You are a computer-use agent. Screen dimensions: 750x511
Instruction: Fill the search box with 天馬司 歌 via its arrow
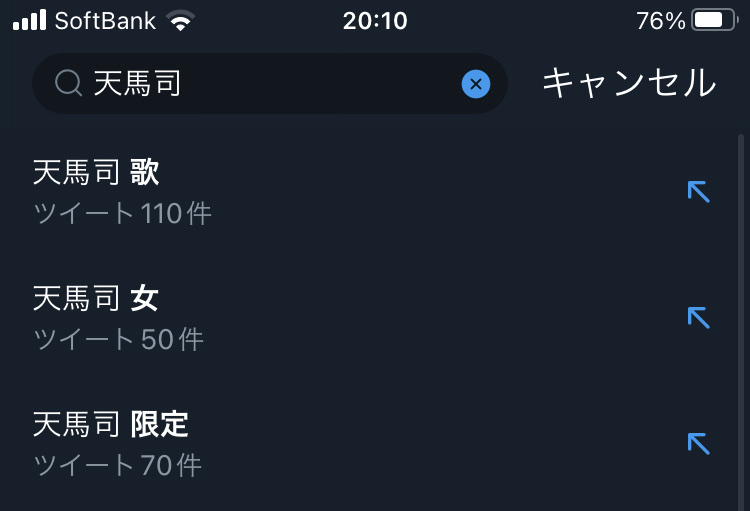[x=698, y=192]
